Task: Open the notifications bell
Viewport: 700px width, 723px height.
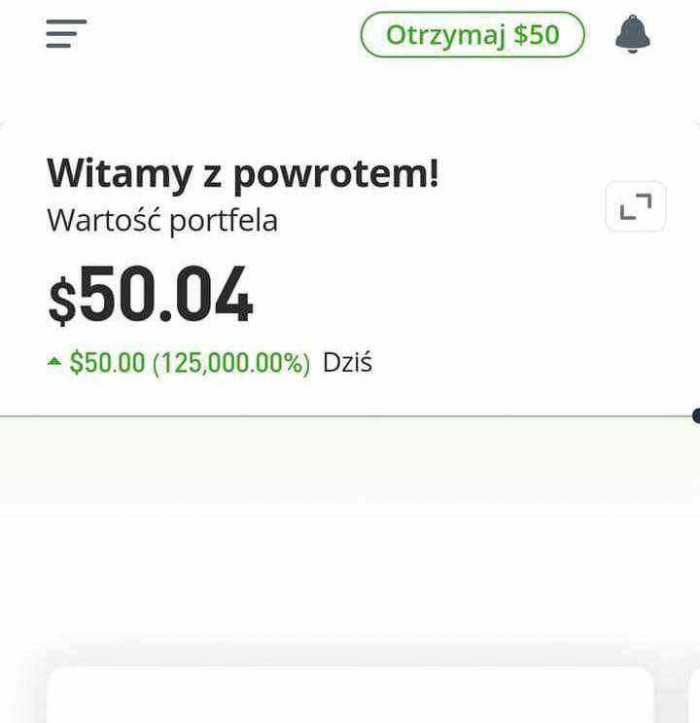Action: [x=632, y=35]
